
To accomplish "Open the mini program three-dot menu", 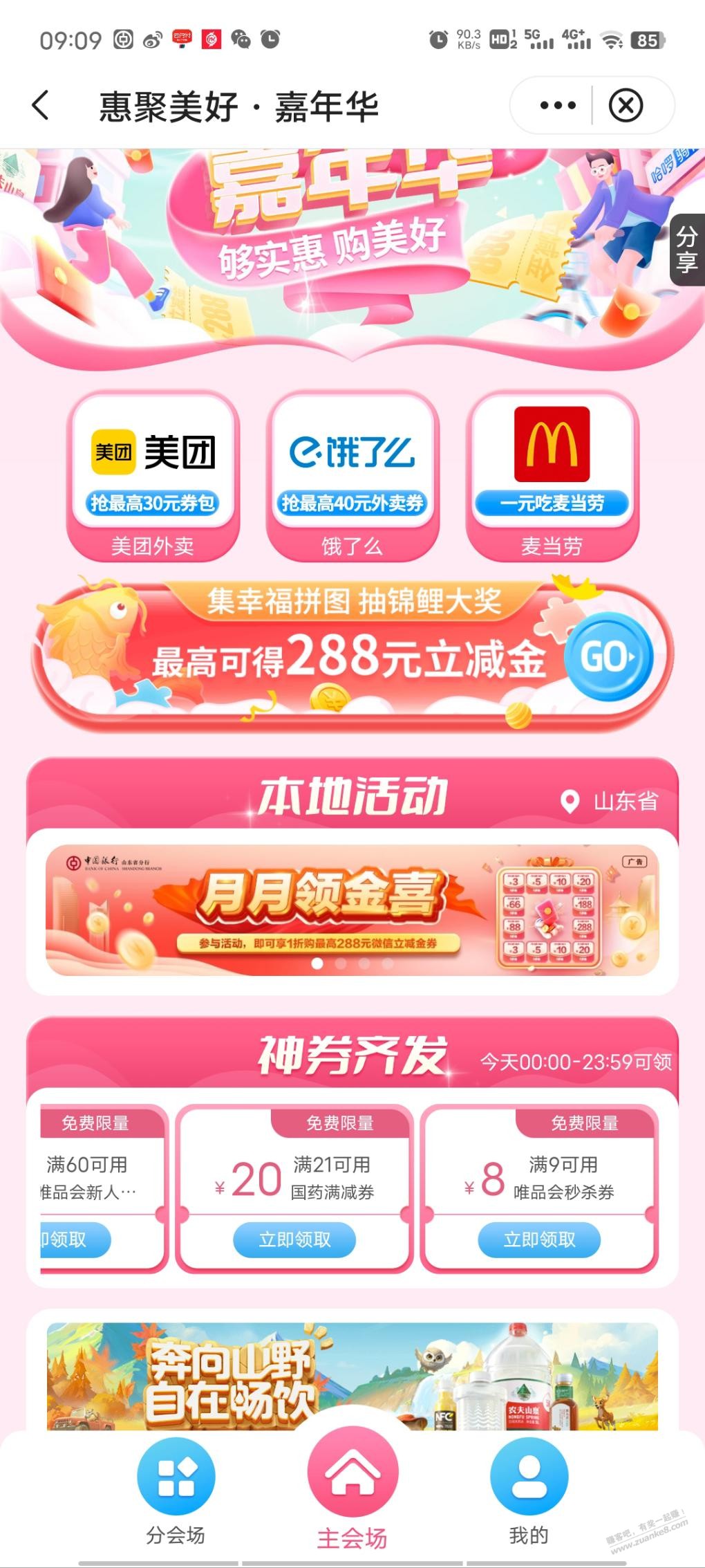I will tap(557, 106).
